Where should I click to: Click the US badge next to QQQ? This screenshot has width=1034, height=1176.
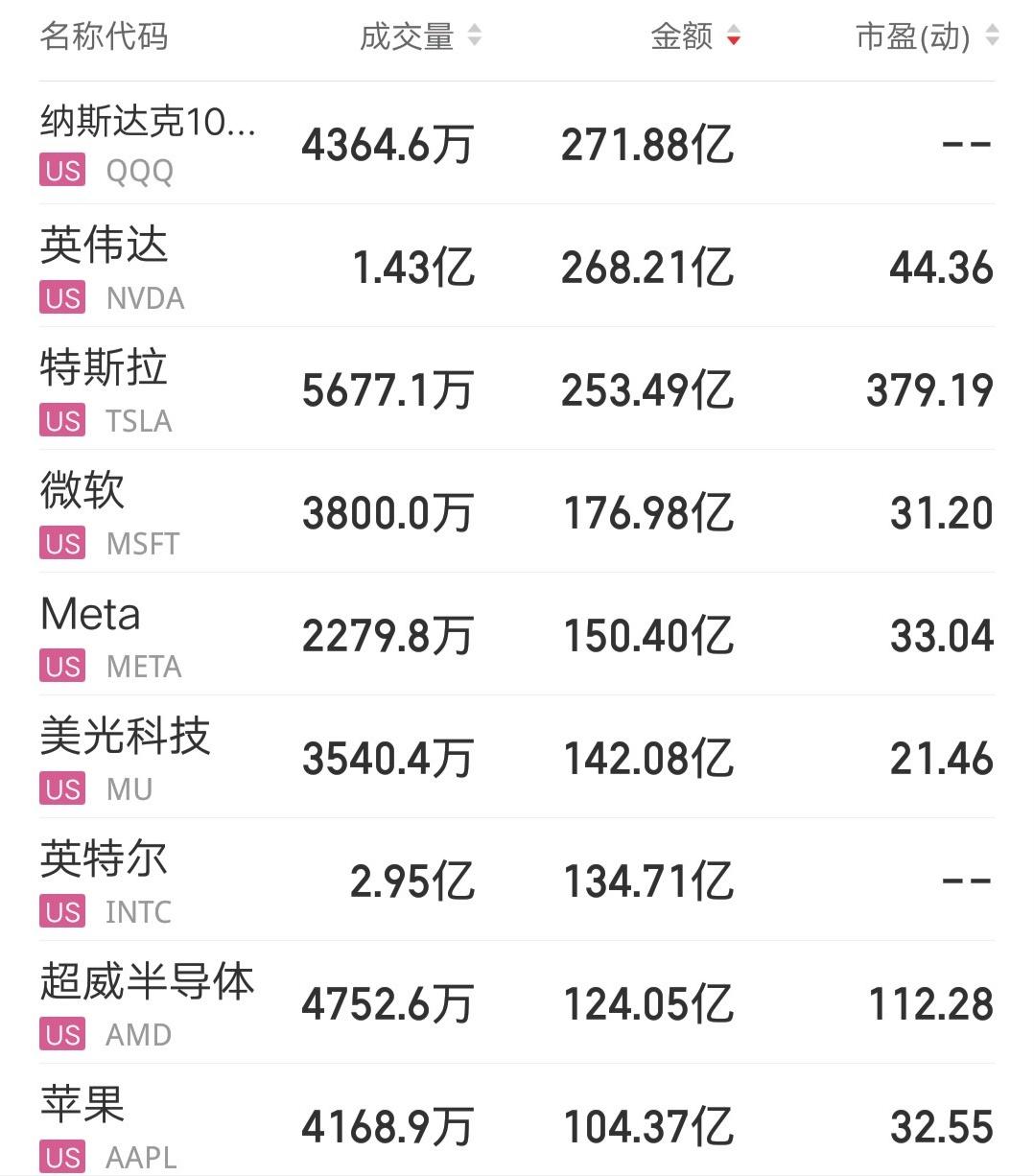click(x=61, y=171)
